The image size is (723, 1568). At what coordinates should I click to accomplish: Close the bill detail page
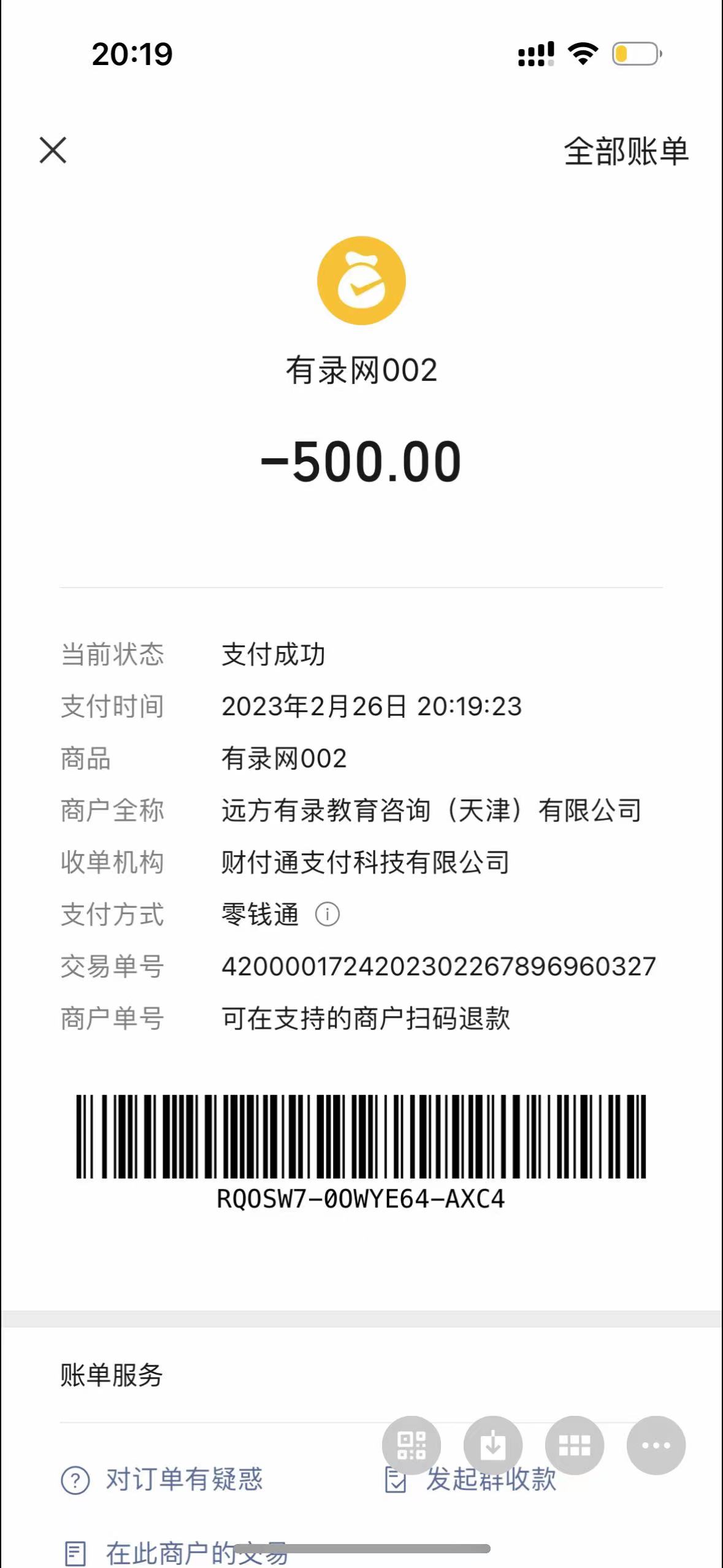point(53,150)
